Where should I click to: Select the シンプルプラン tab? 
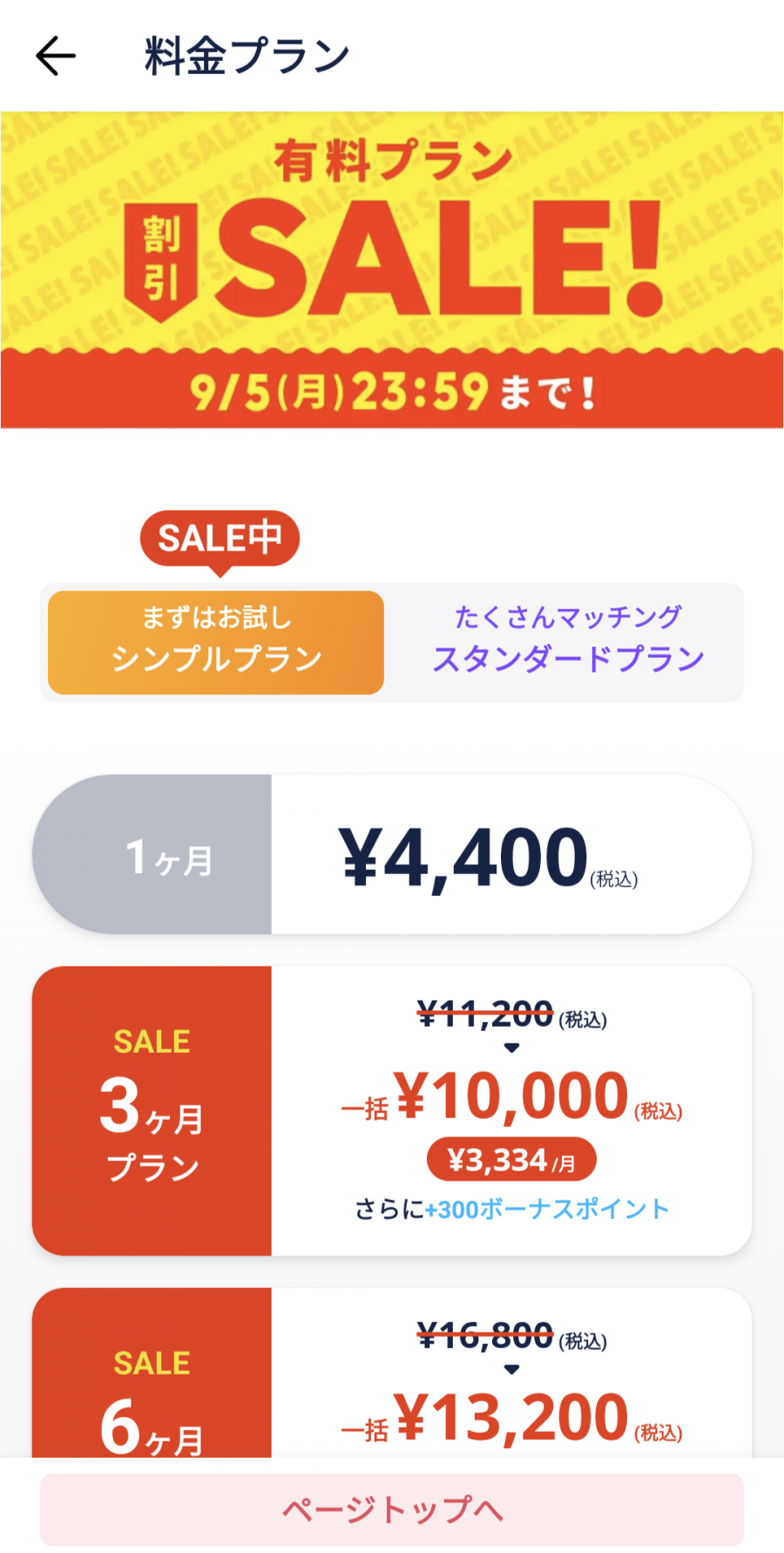216,642
